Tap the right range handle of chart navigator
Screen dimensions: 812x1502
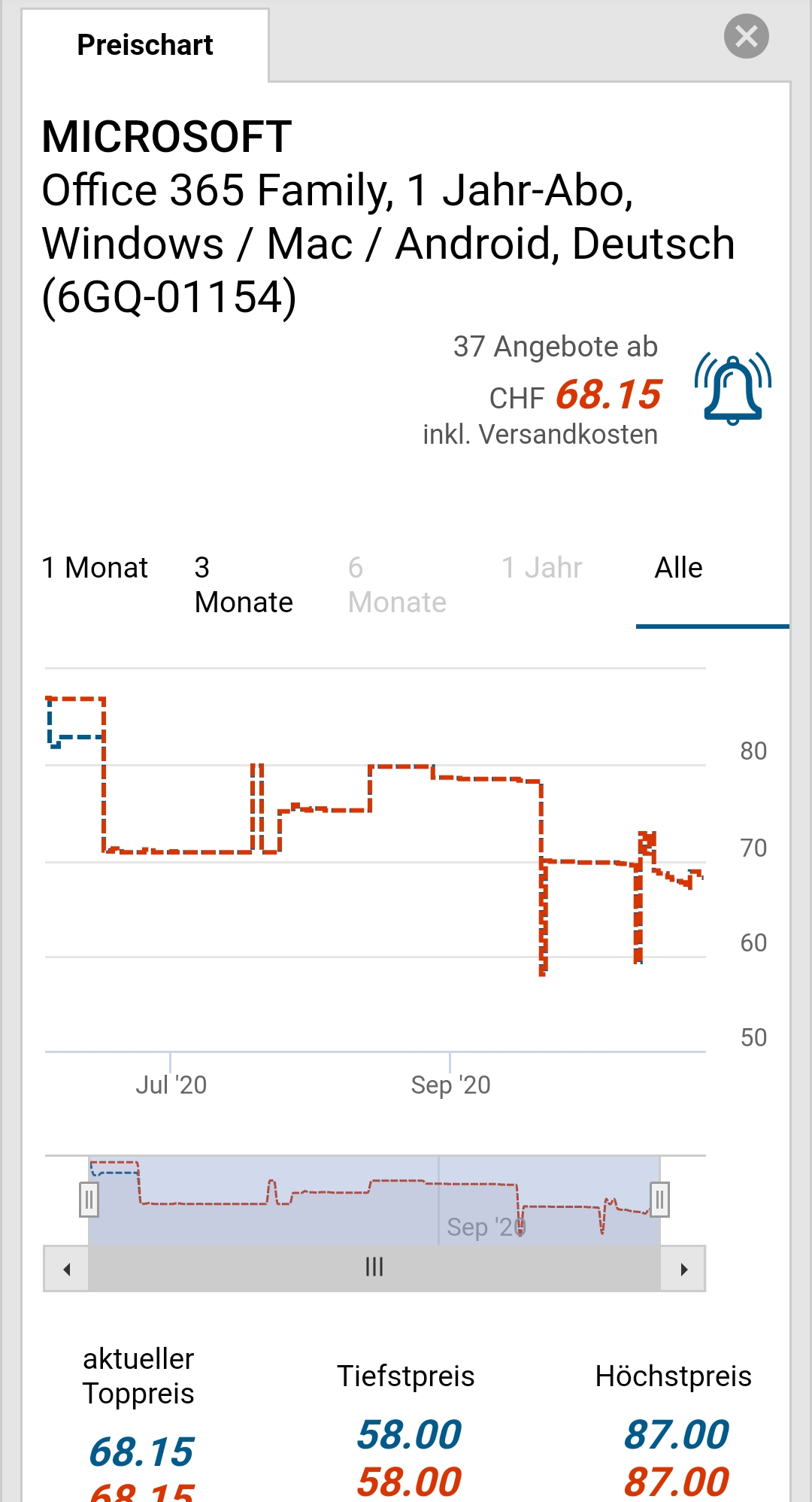coord(659,1200)
